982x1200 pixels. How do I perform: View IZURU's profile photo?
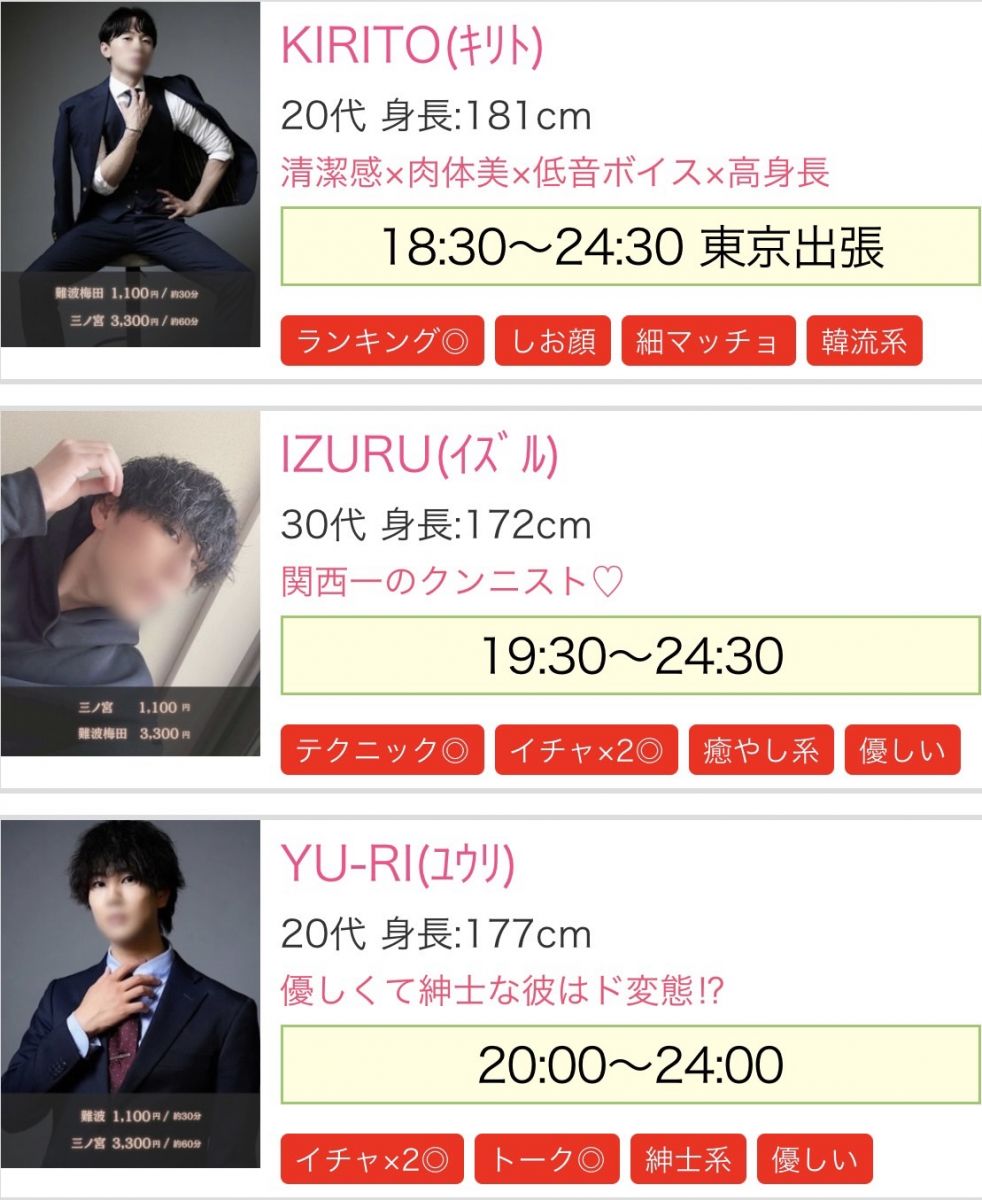130,583
